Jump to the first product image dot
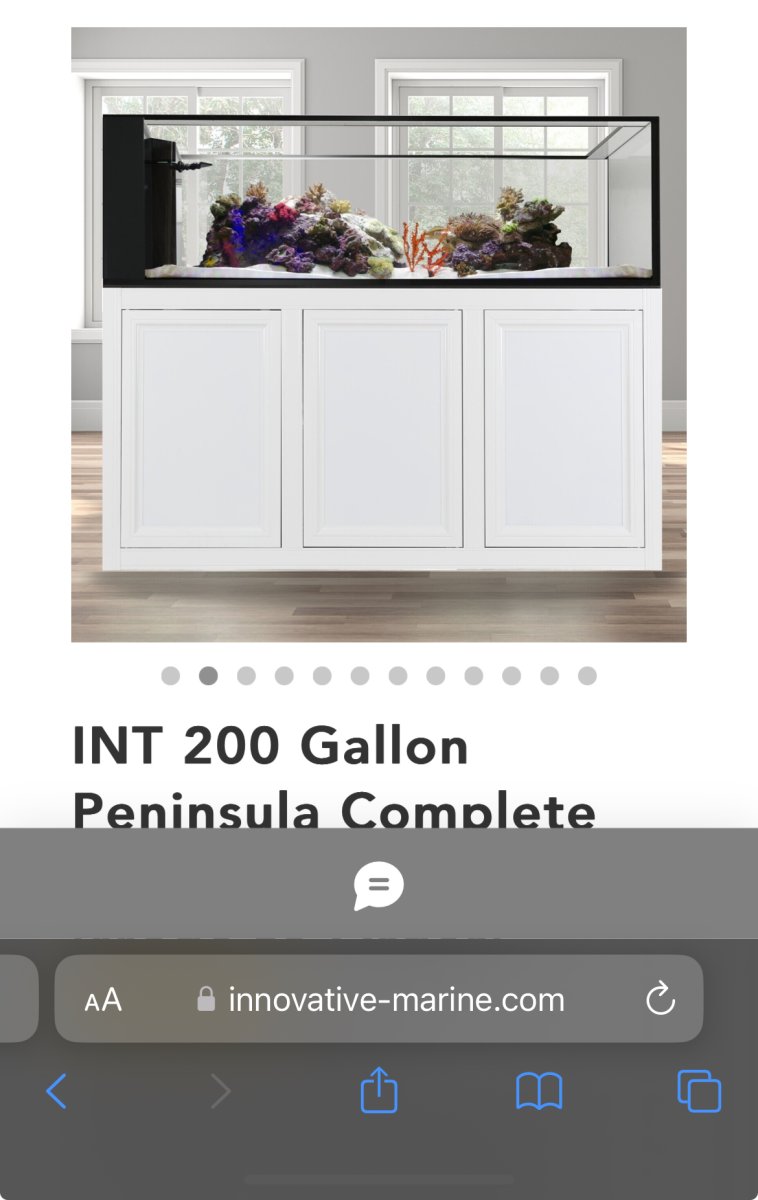This screenshot has height=1200, width=758. click(x=171, y=676)
